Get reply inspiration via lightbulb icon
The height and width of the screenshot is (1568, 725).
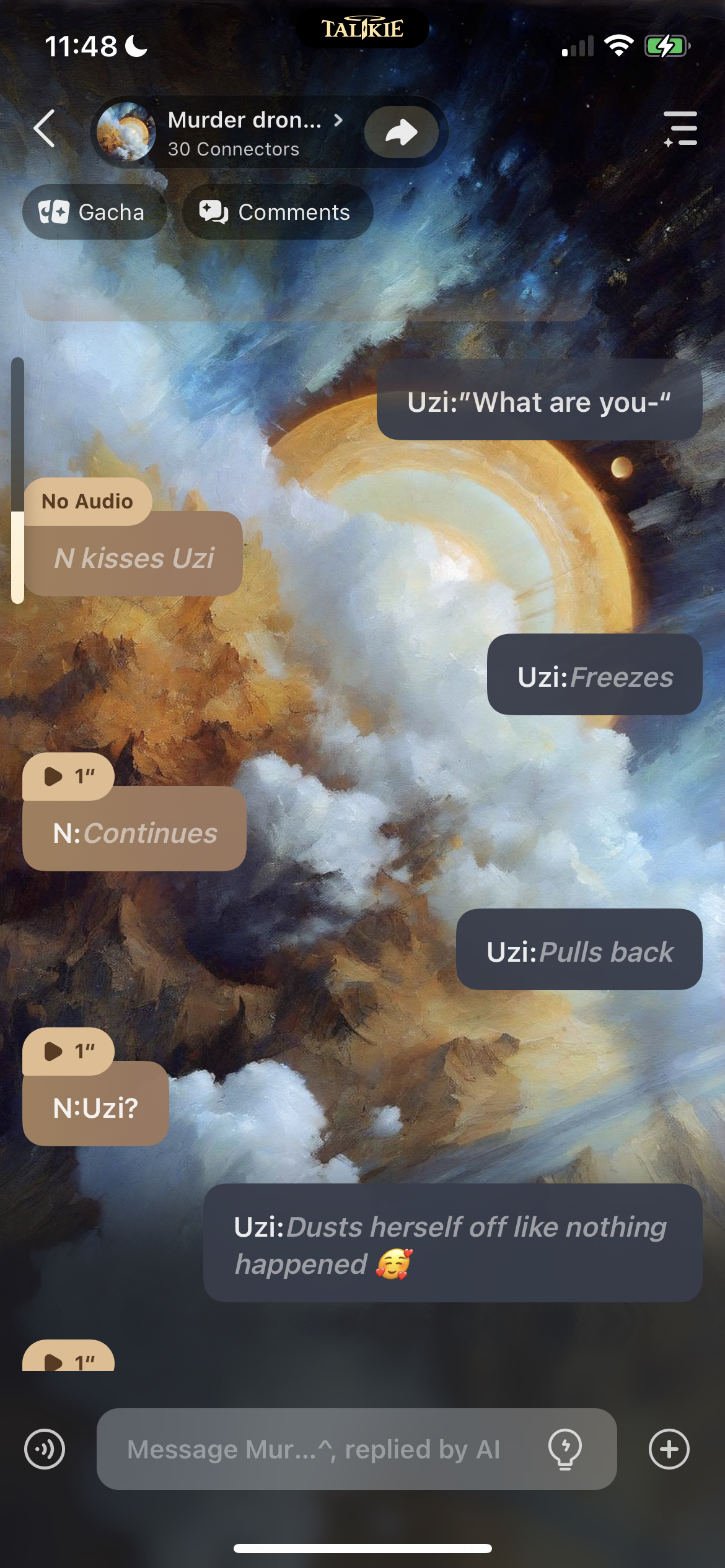[x=565, y=1449]
